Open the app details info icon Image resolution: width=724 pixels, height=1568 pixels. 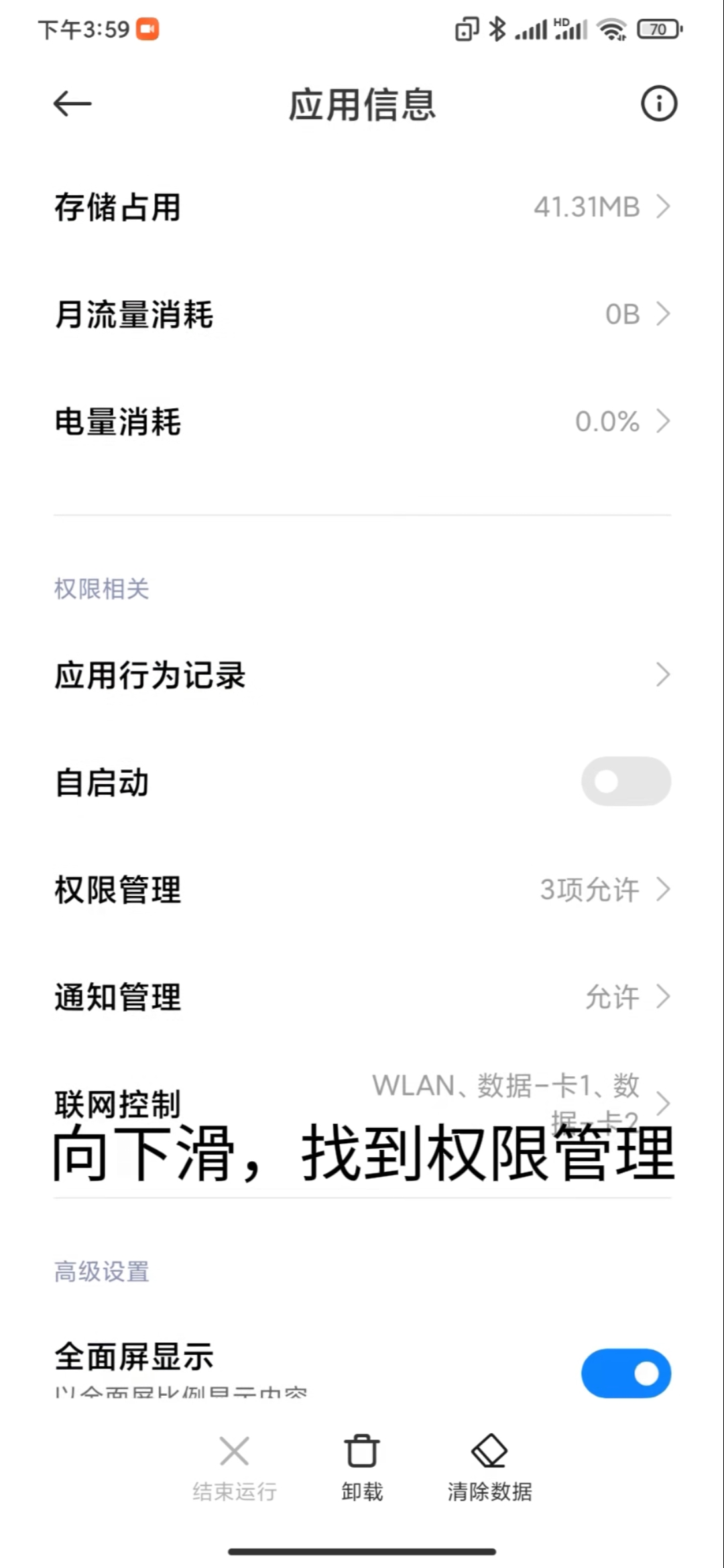pyautogui.click(x=659, y=104)
